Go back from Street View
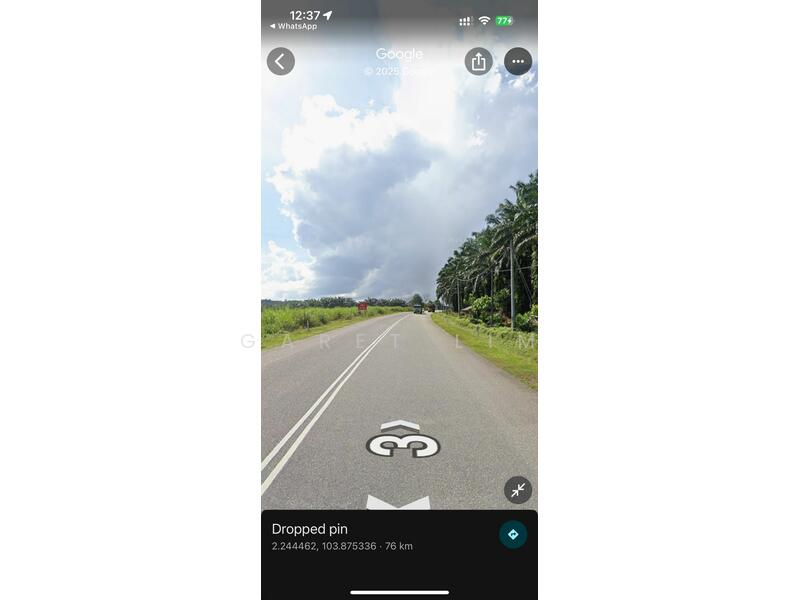This screenshot has width=800, height=600. [280, 61]
